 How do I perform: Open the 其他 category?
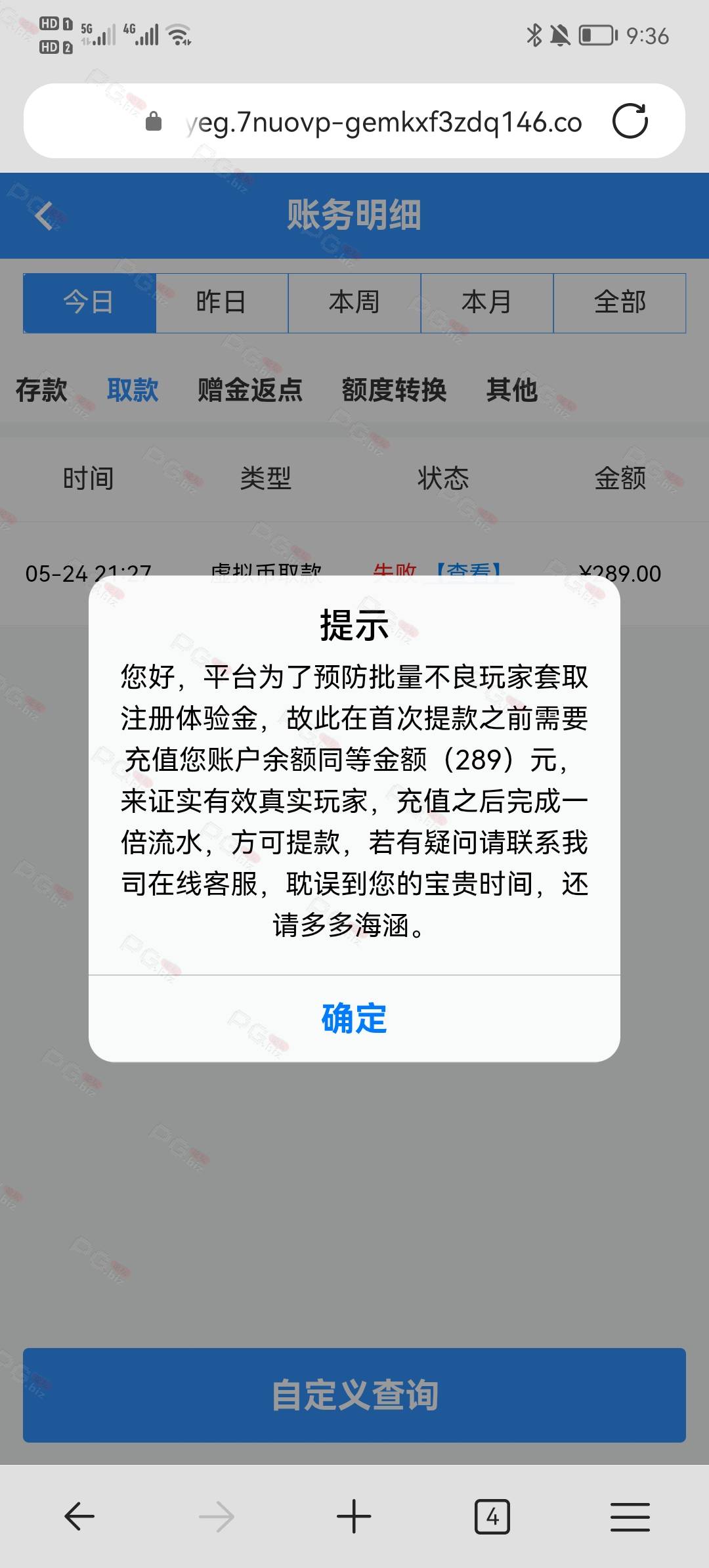coord(512,390)
